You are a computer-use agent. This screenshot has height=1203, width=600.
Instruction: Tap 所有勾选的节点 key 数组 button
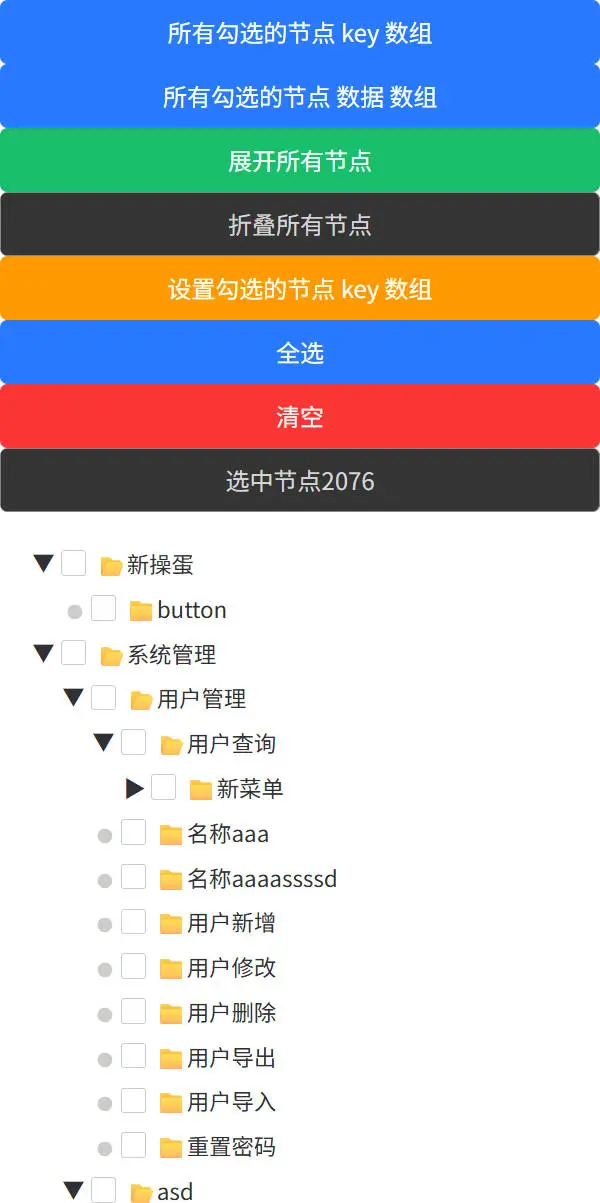pos(300,33)
